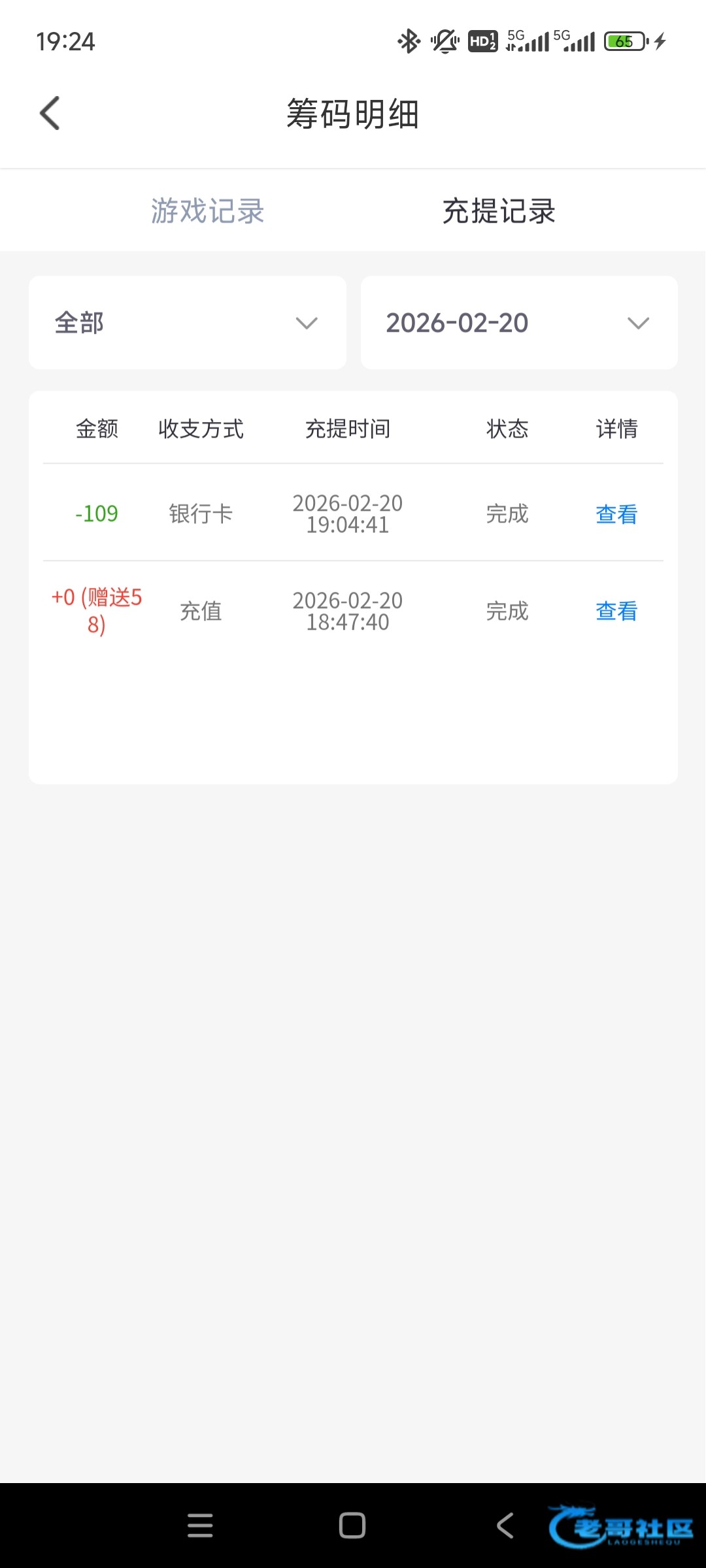Switch to the 游戏记录 tab
This screenshot has width=706, height=1568.
coord(207,211)
